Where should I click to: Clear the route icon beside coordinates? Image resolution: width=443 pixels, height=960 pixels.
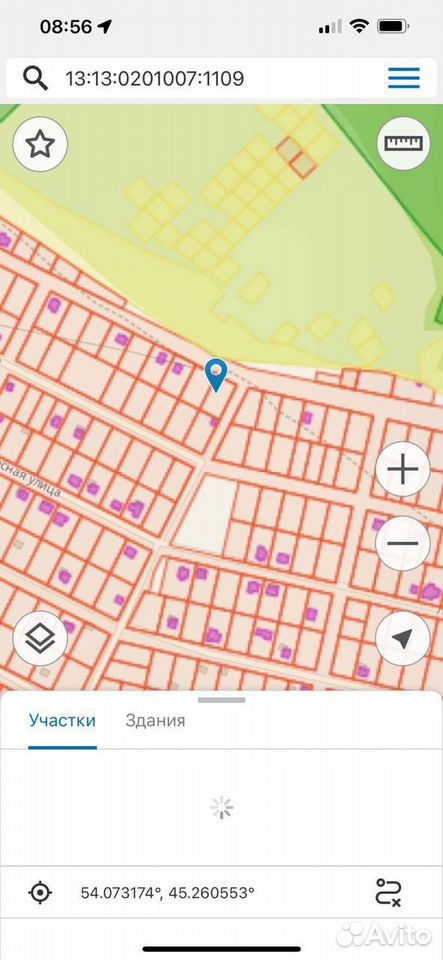pos(388,892)
